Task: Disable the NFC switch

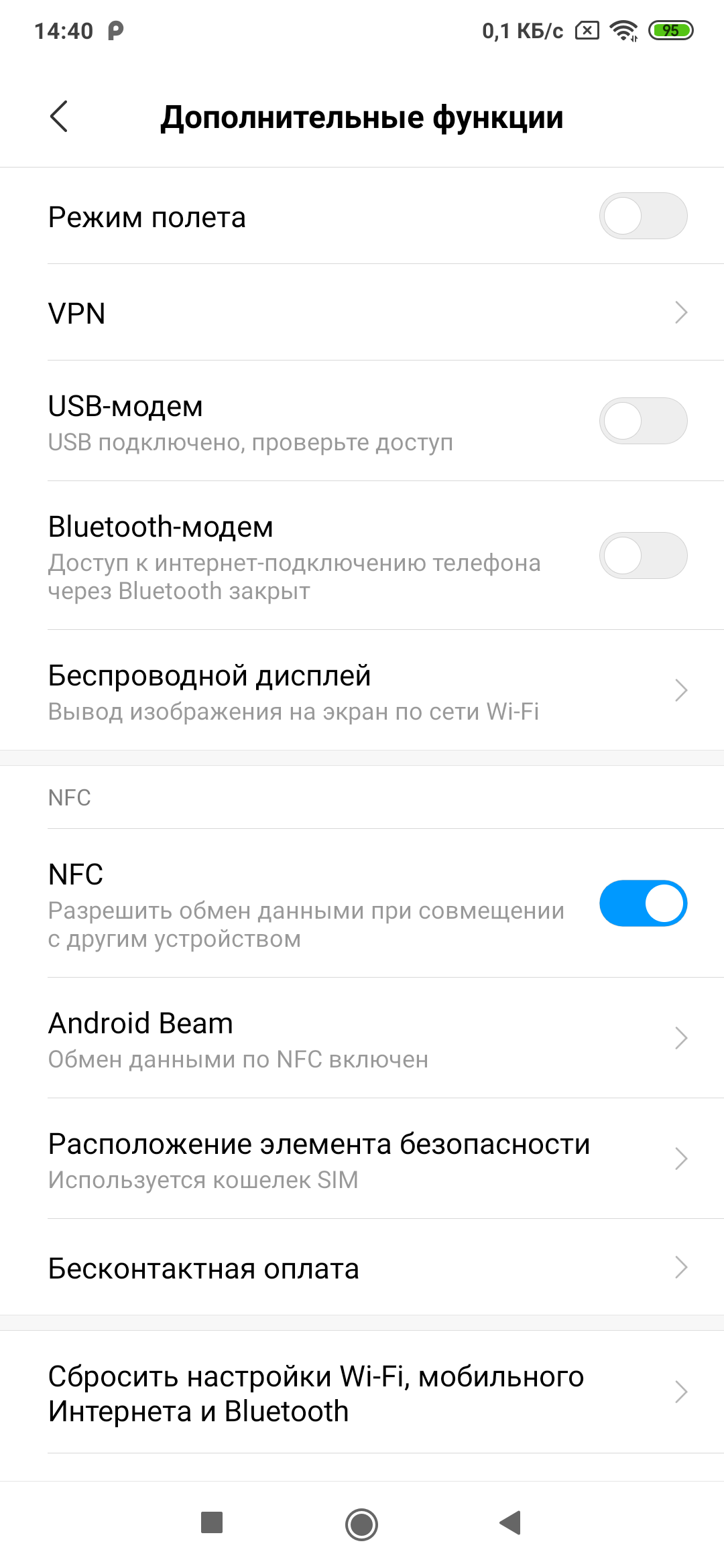Action: [642, 904]
